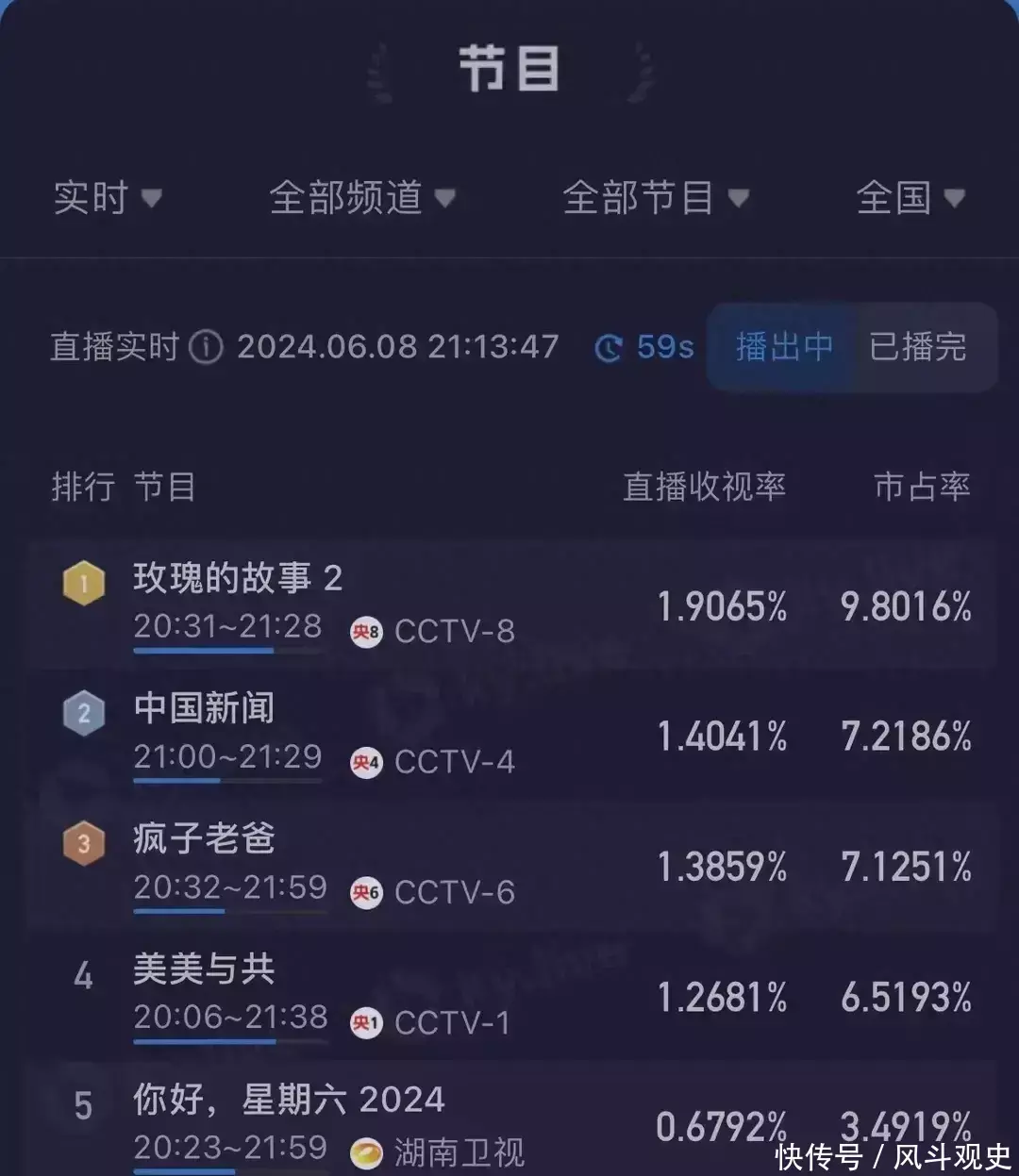Select the 播出中 segment
This screenshot has height=1176, width=1019.
point(784,347)
